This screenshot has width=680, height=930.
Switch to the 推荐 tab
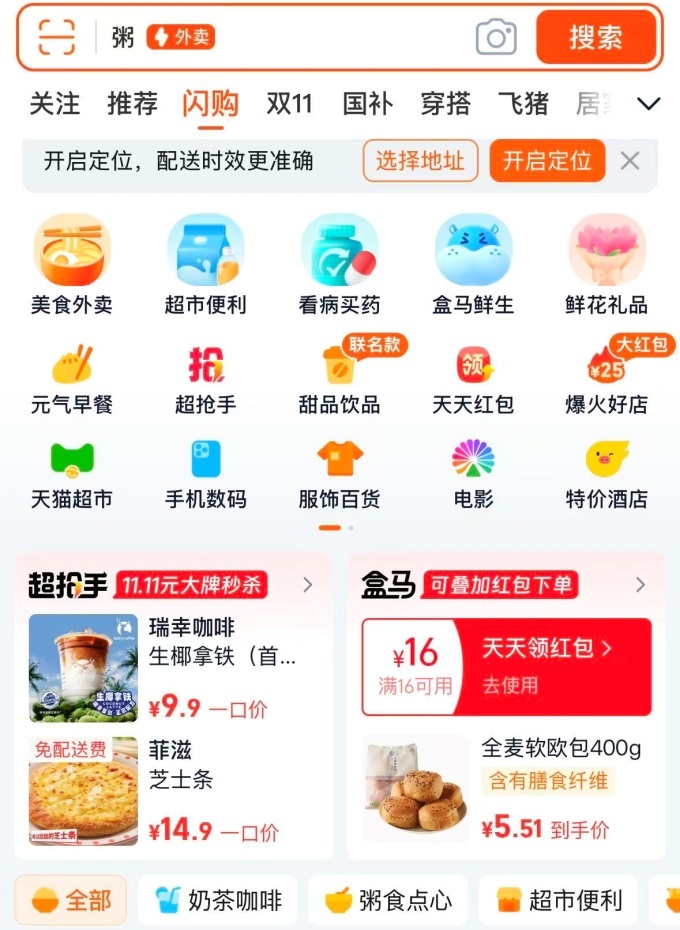click(x=132, y=103)
